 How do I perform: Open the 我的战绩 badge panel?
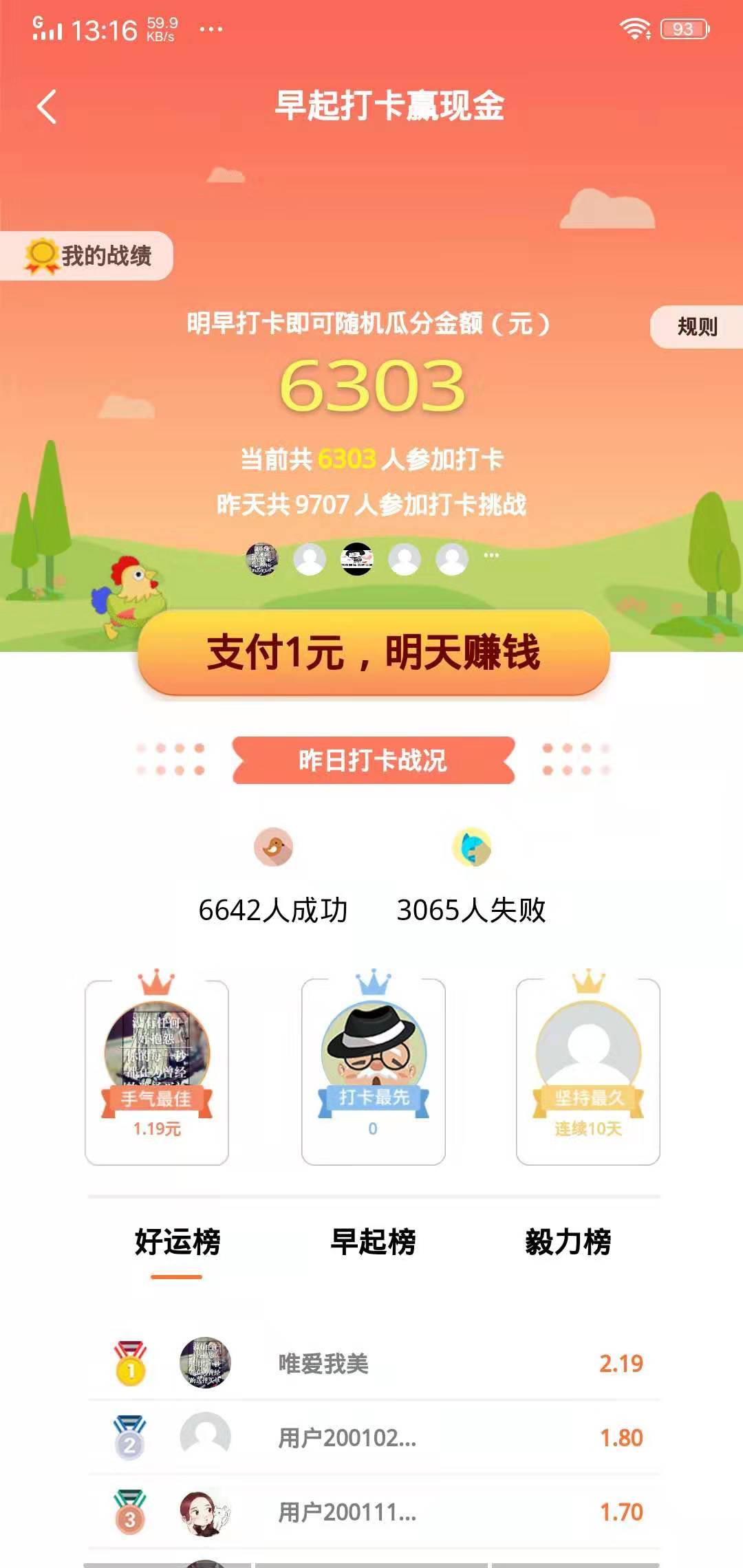[x=89, y=254]
